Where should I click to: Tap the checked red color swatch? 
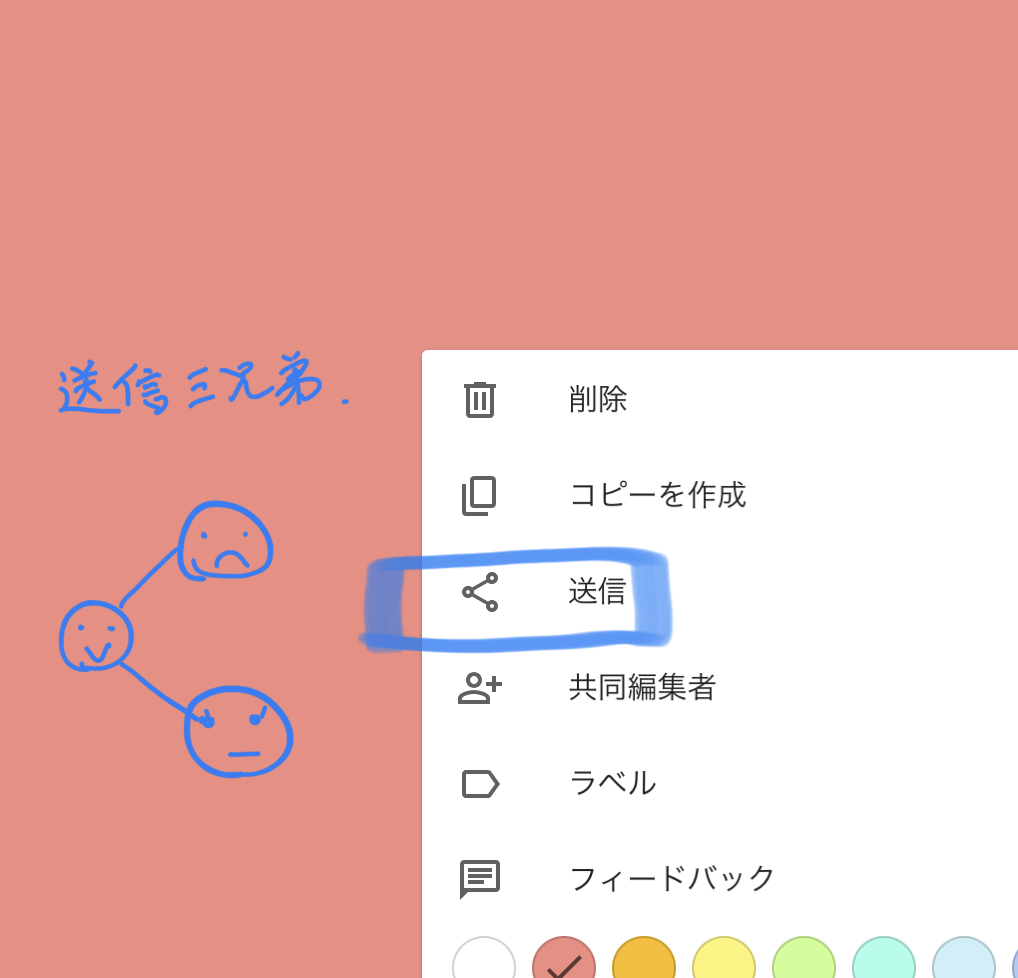pos(564,962)
